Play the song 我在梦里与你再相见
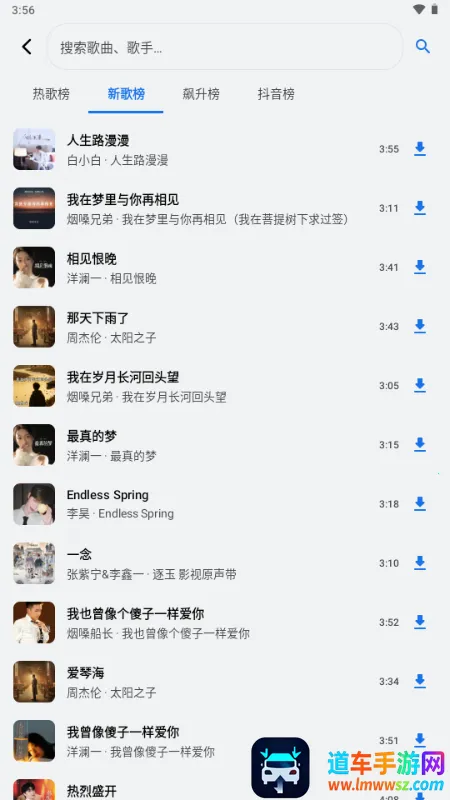The width and height of the screenshot is (450, 800). [x=225, y=208]
